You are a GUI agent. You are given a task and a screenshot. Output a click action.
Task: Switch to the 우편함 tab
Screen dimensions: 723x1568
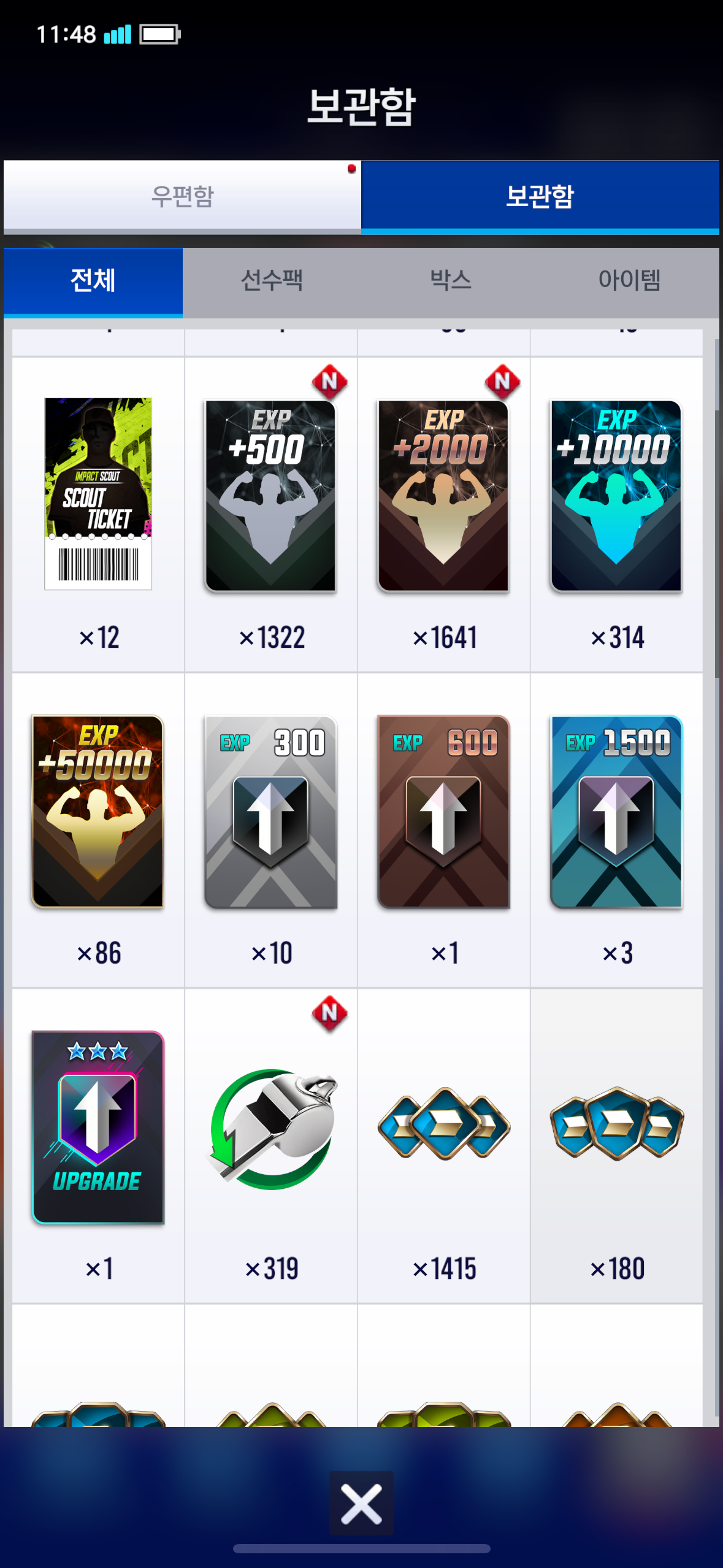(182, 196)
